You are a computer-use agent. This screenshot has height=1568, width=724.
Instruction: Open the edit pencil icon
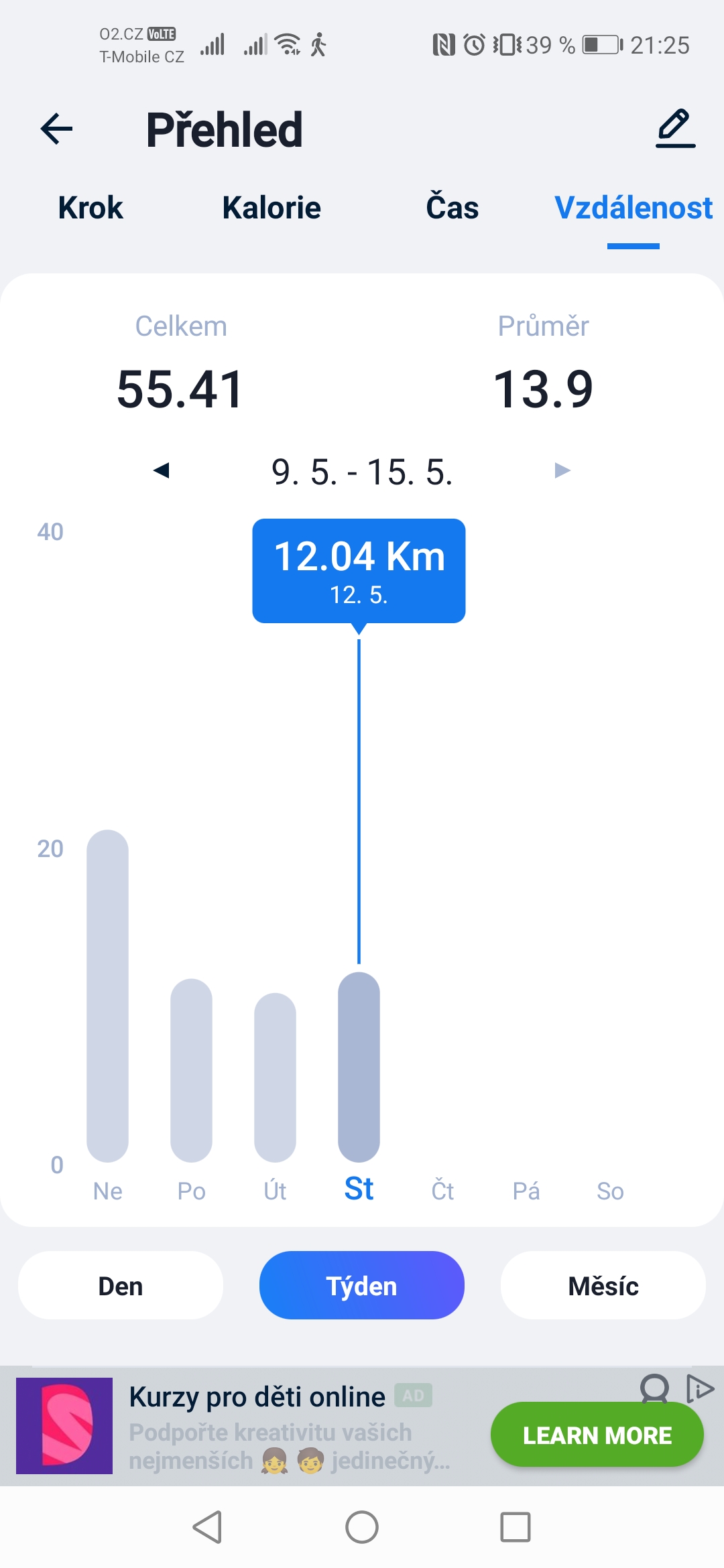[x=675, y=128]
